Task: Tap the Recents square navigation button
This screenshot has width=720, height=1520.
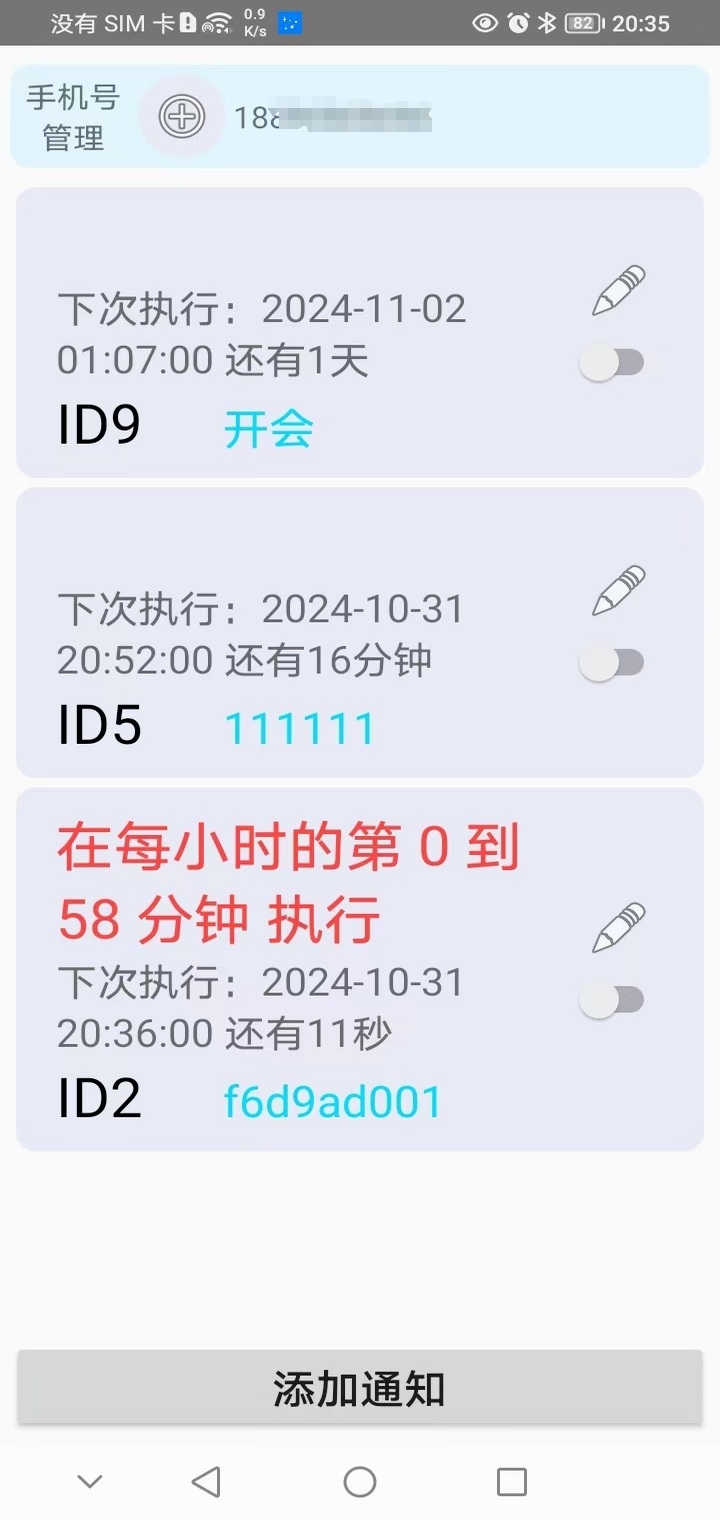Action: point(512,1482)
